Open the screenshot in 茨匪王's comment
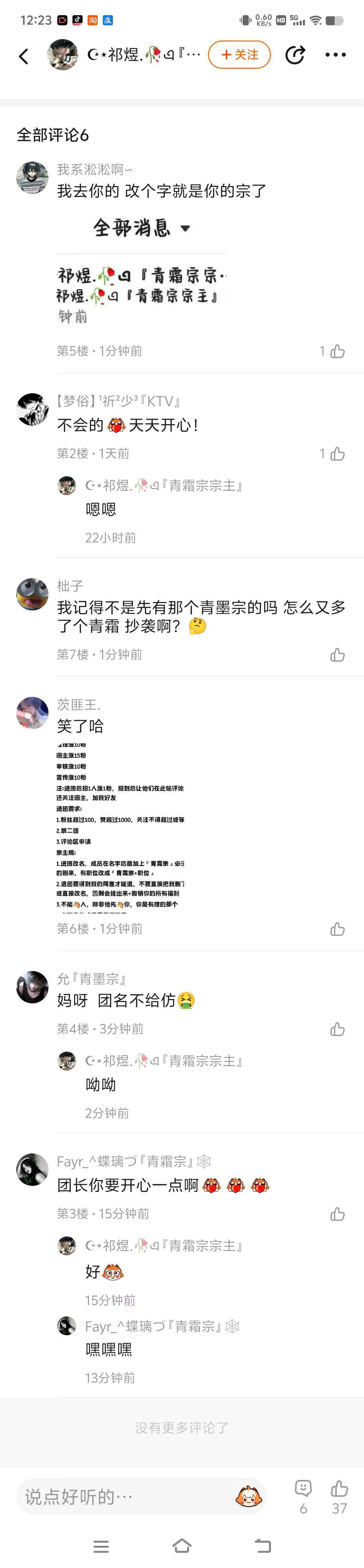This screenshot has height=1568, width=364. pos(121,827)
